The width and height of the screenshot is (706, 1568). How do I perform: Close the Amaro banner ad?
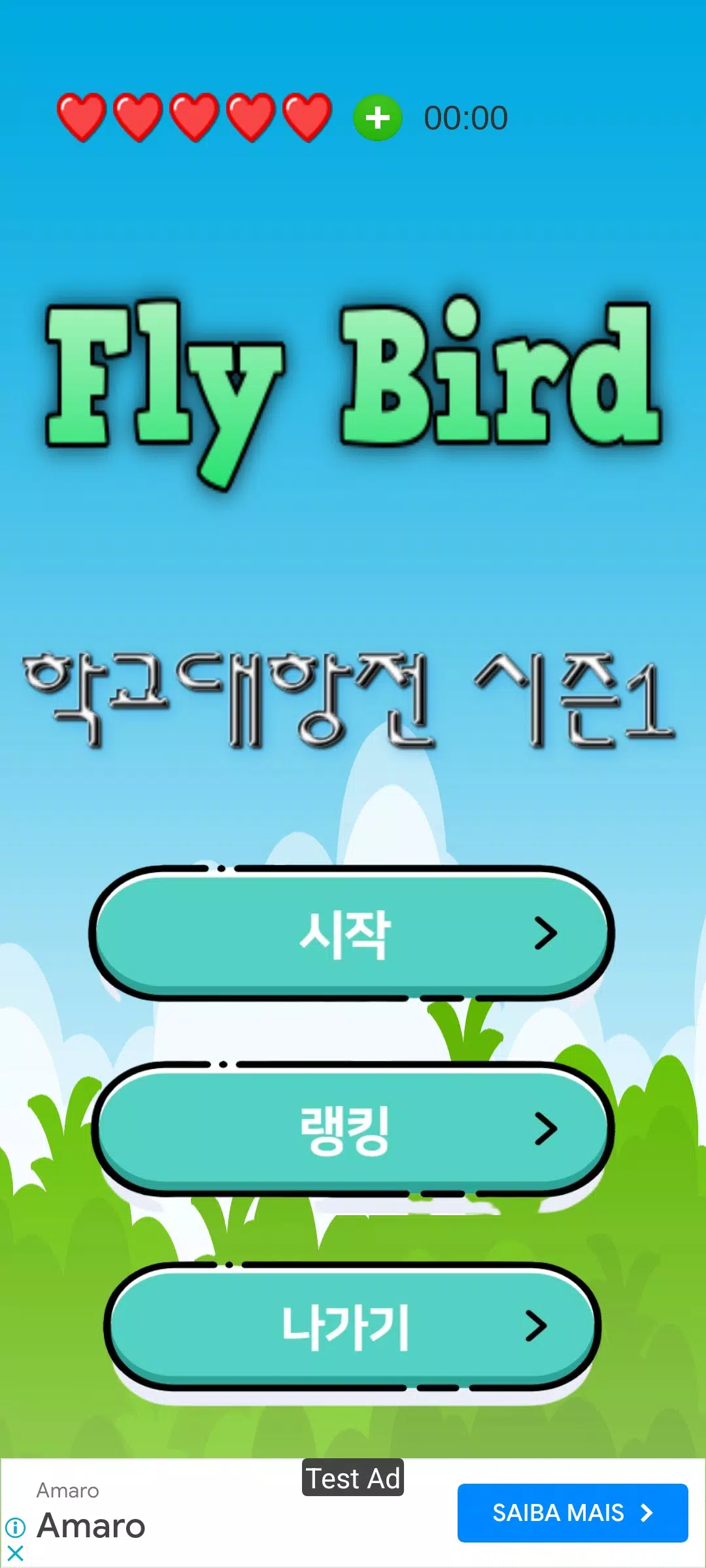15,1553
